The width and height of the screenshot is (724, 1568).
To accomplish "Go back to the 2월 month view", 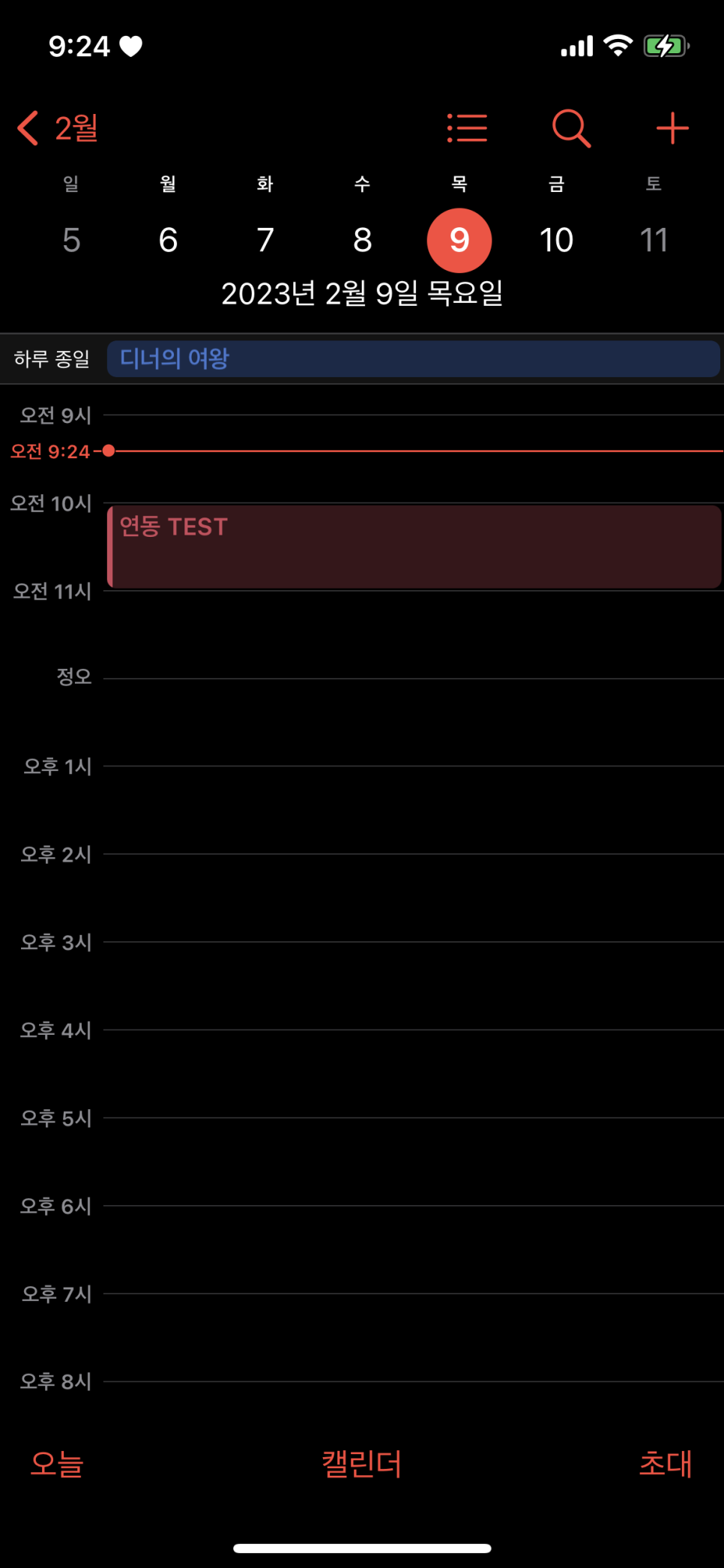I will (58, 128).
